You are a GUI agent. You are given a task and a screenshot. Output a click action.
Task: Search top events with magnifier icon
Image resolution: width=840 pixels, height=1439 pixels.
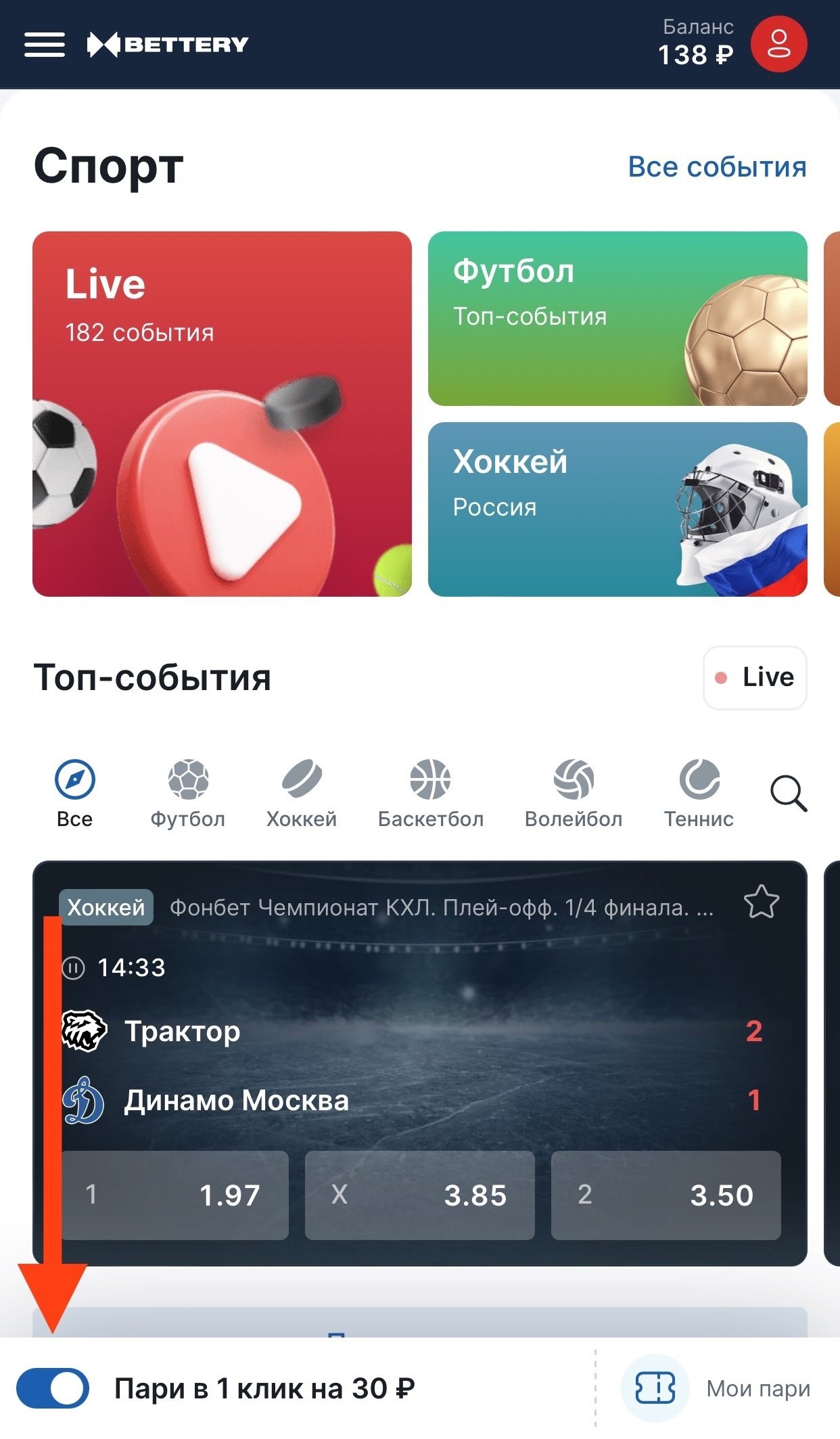coord(788,794)
